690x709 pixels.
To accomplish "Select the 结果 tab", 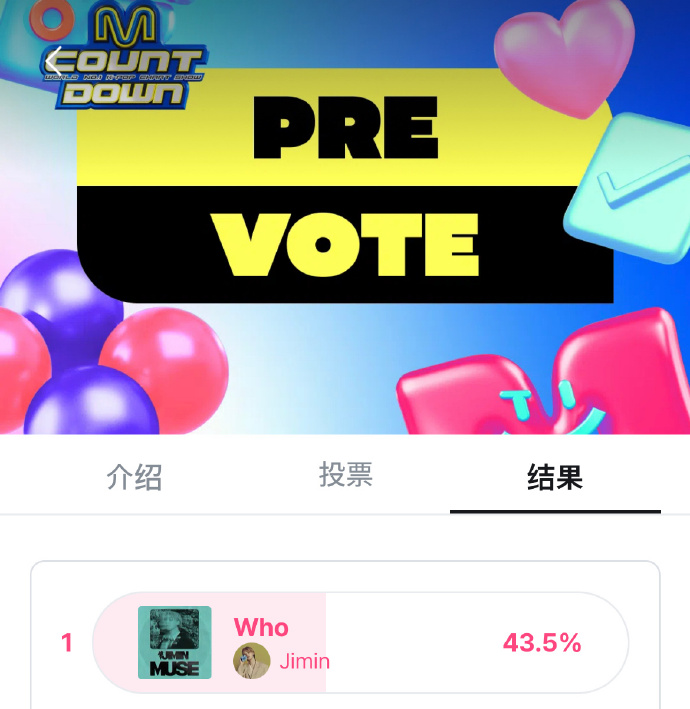I will (x=555, y=478).
